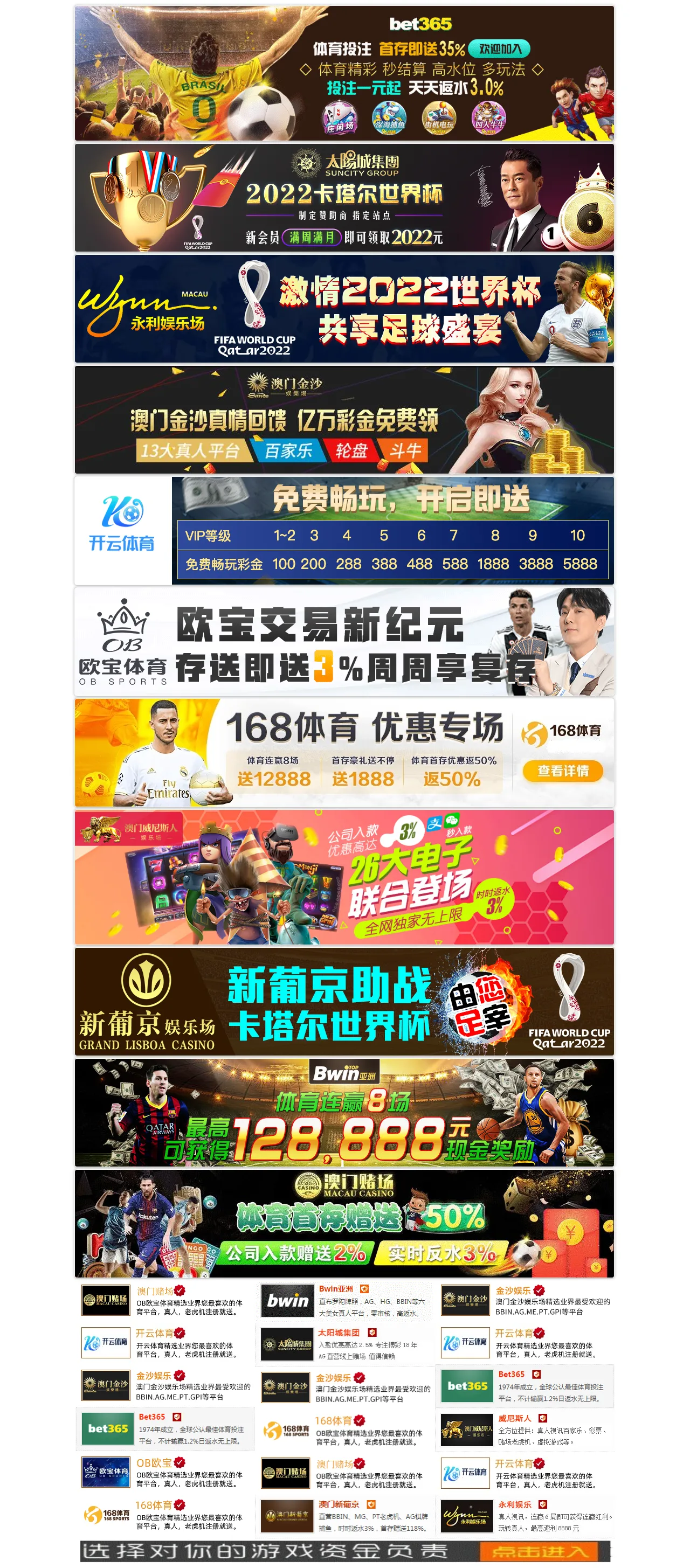Open the 澳门威尼斯人 26大电子 banner
690x1568 pixels.
(344, 877)
